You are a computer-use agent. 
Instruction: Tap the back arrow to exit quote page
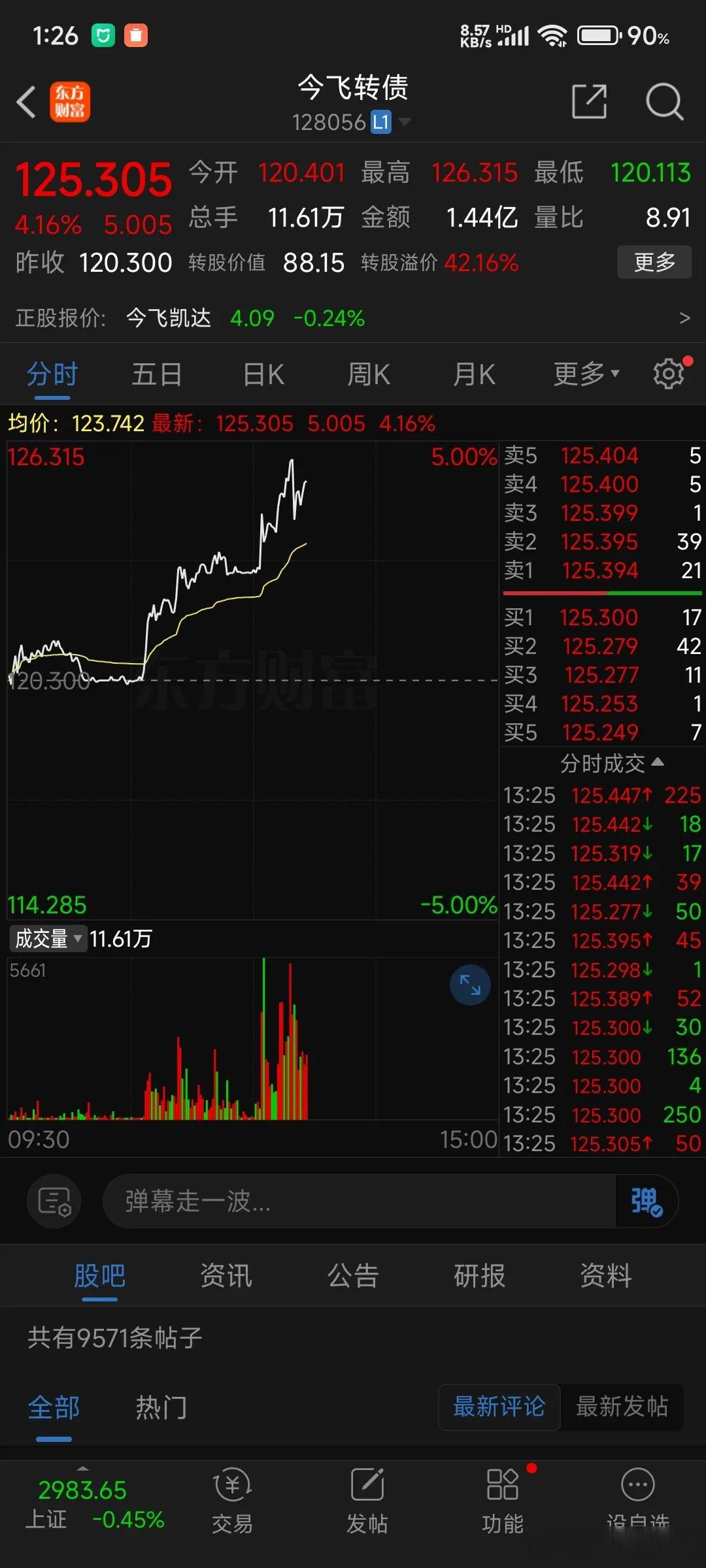26,103
